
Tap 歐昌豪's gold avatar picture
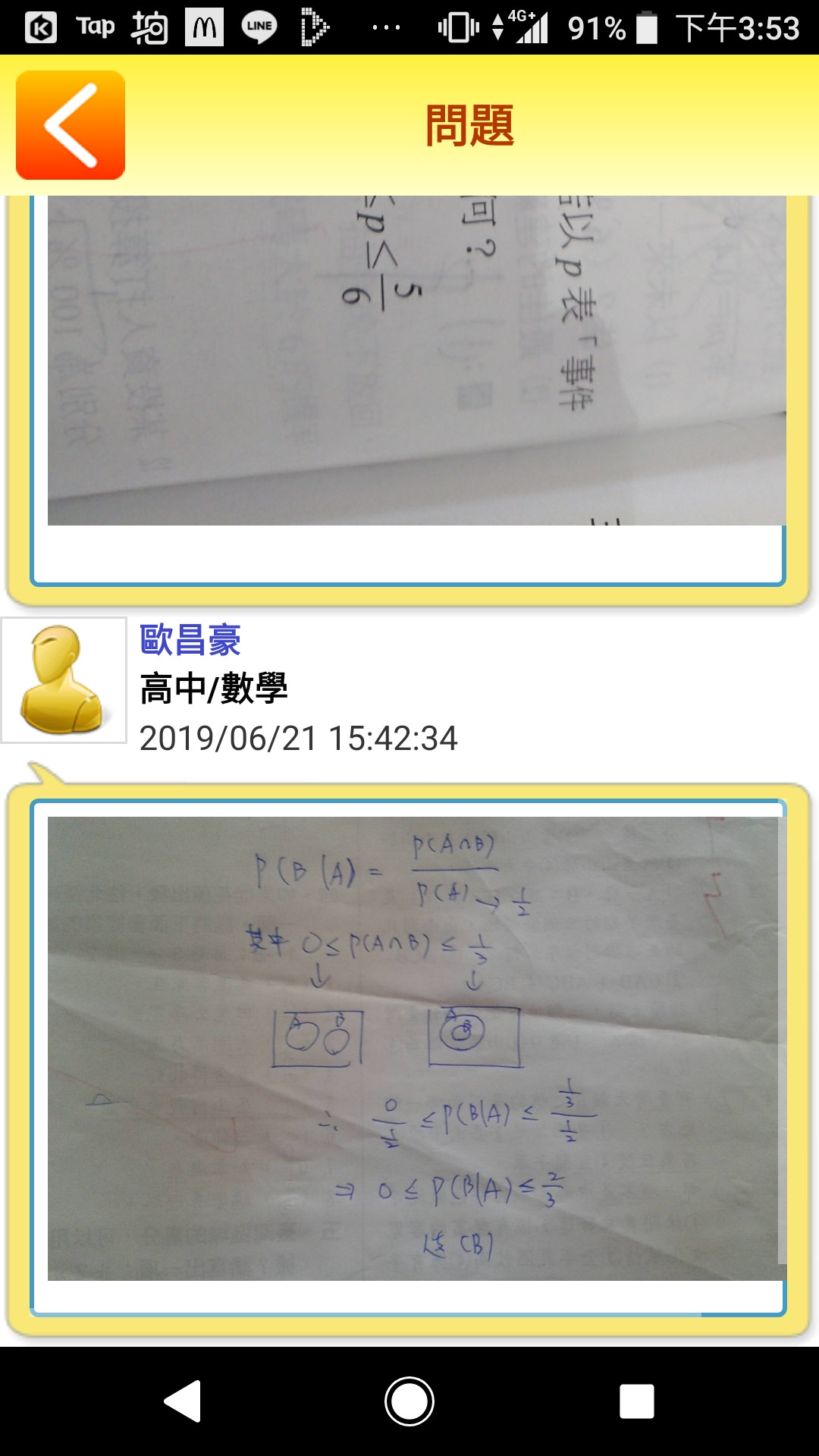pyautogui.click(x=64, y=680)
